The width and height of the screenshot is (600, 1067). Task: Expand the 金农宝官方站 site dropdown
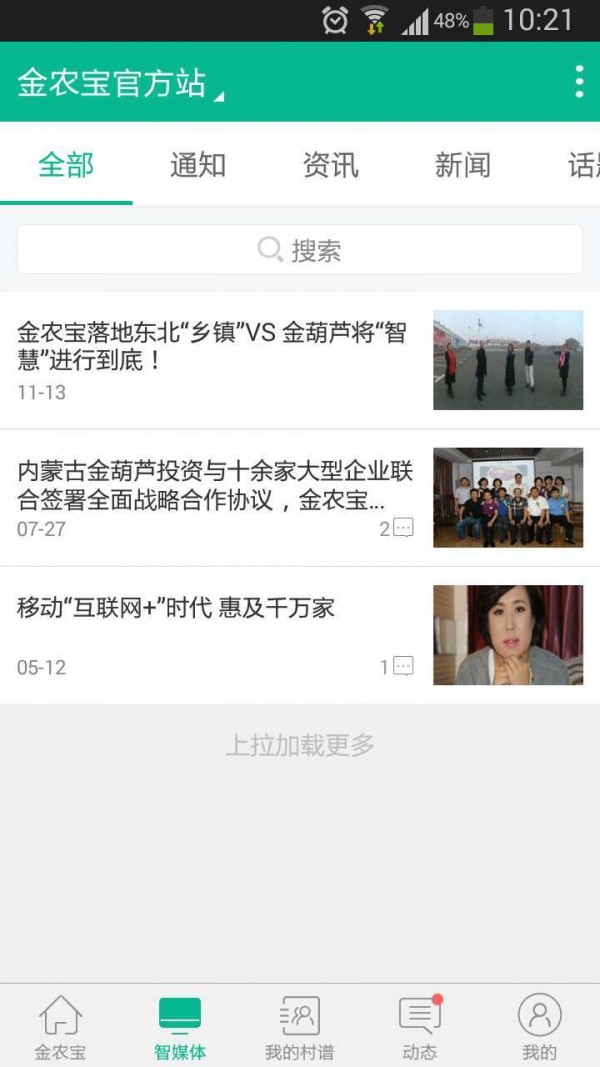(x=120, y=83)
